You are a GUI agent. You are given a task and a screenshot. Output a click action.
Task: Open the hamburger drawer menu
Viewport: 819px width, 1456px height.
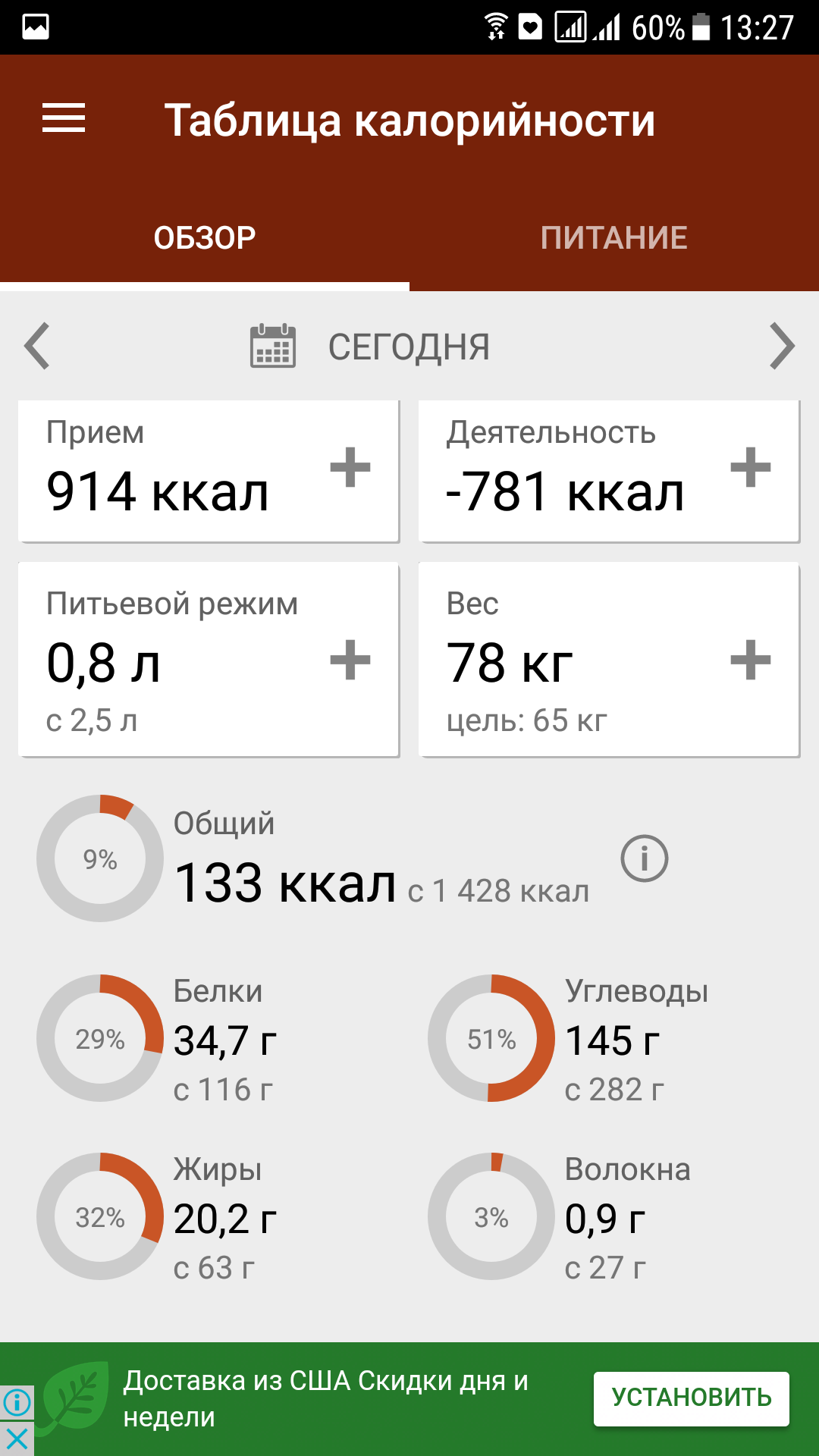click(x=64, y=118)
